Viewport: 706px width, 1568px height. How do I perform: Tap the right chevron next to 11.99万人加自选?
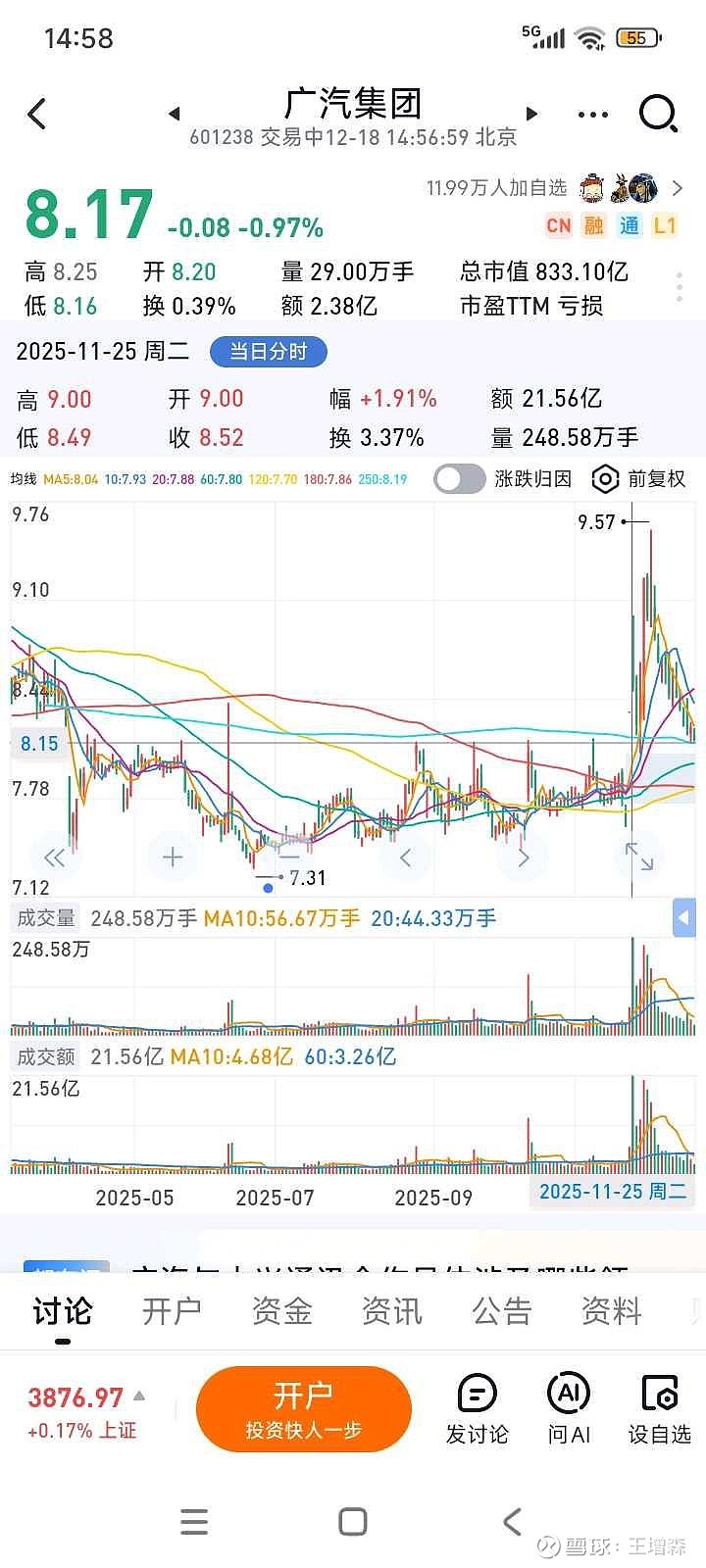point(677,187)
